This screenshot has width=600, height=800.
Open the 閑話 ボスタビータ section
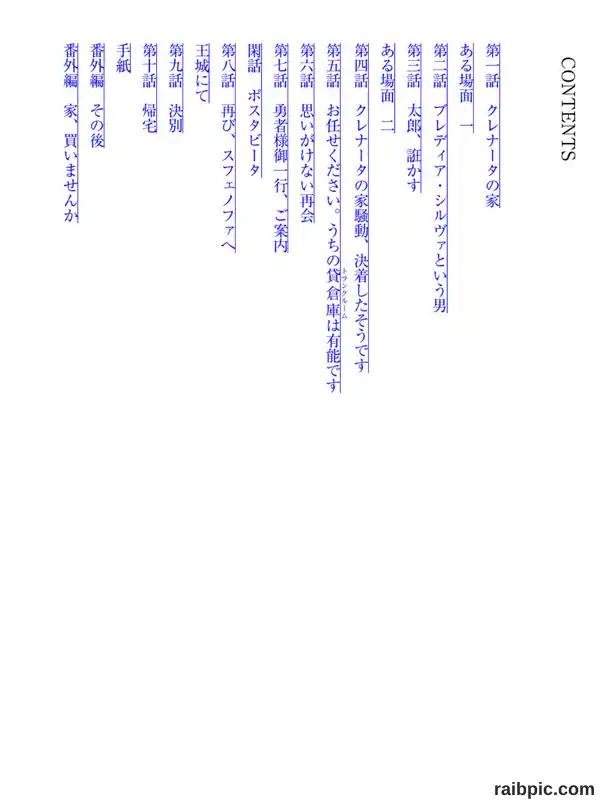pyautogui.click(x=255, y=110)
